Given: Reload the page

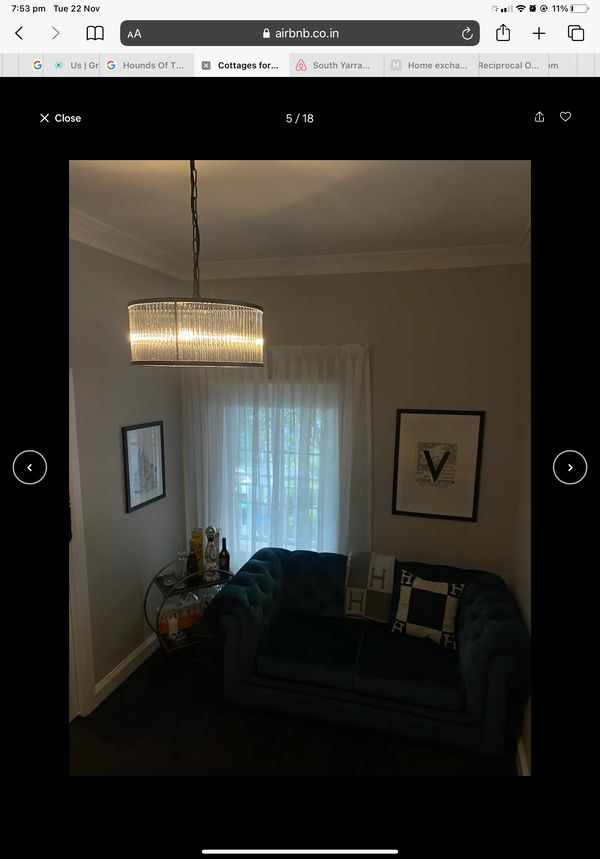Looking at the screenshot, I should 467,33.
